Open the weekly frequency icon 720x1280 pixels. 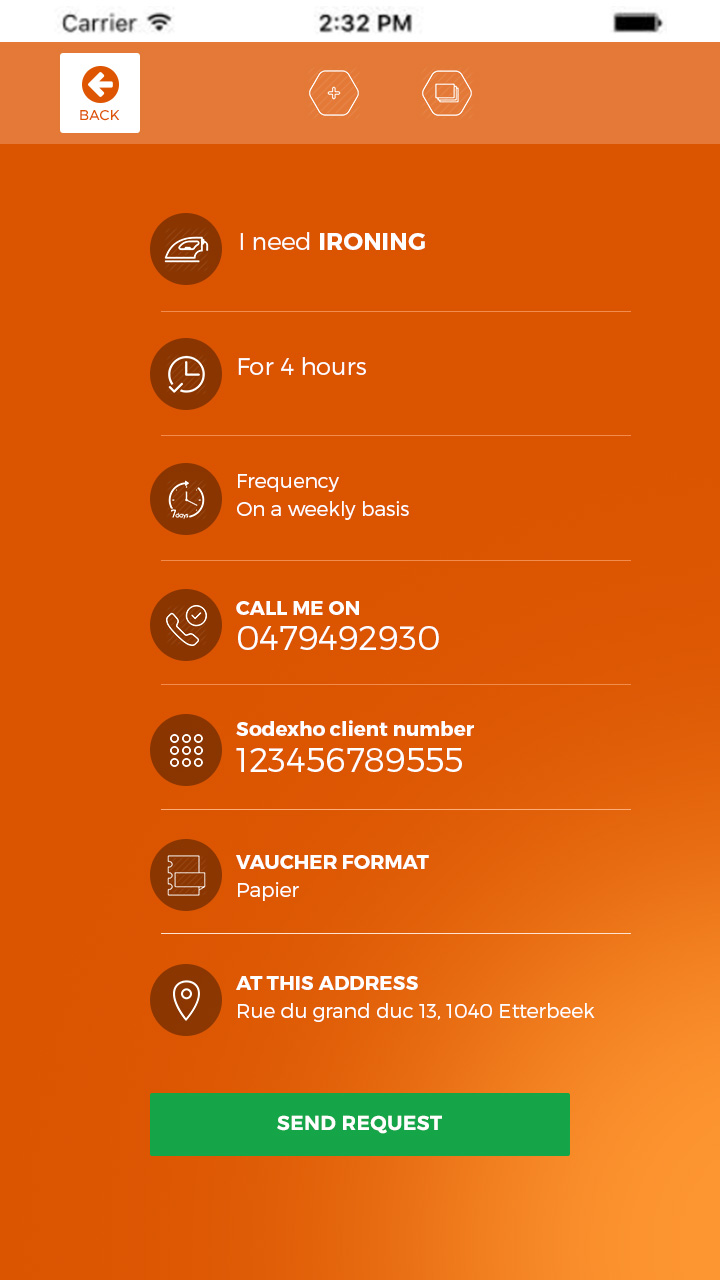tap(185, 498)
